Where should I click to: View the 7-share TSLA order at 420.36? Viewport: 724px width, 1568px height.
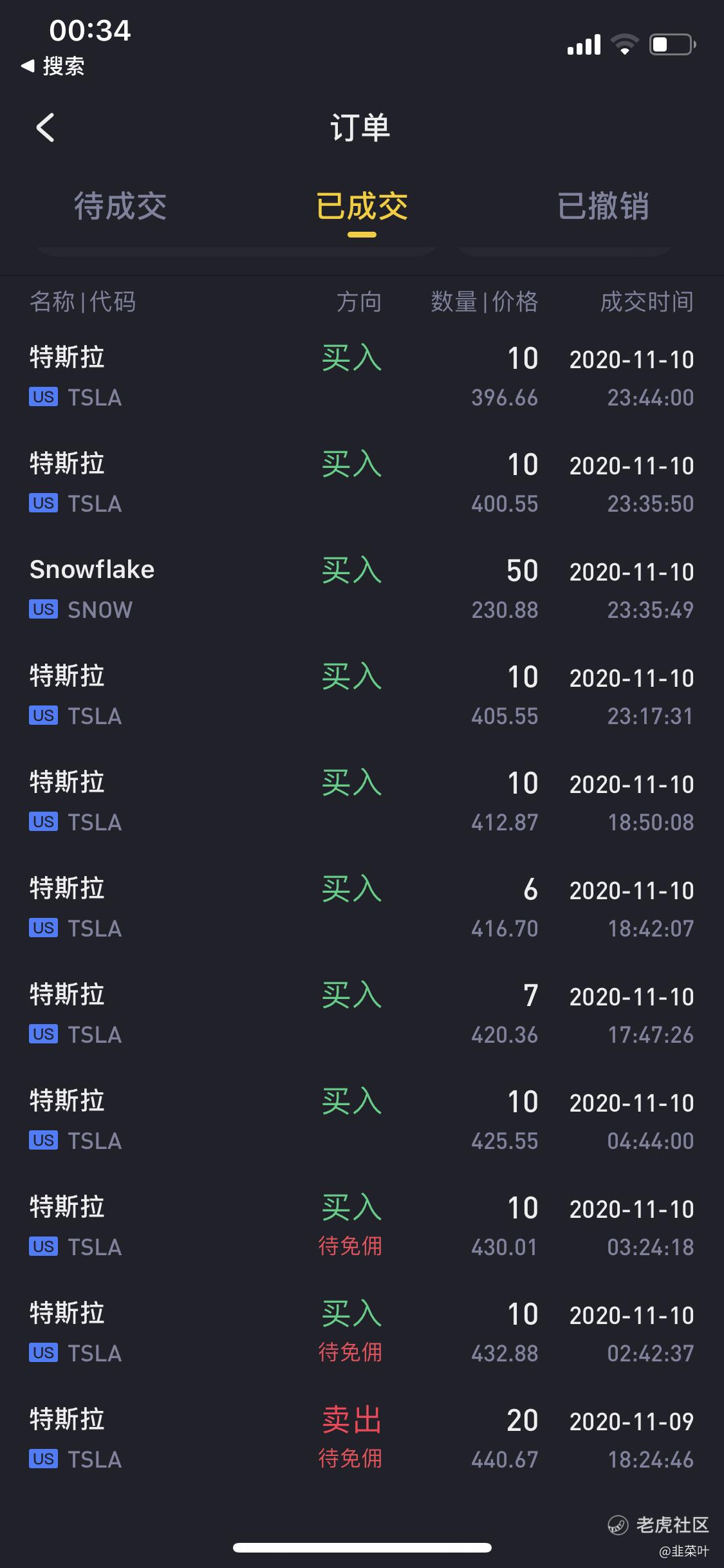point(362,1014)
